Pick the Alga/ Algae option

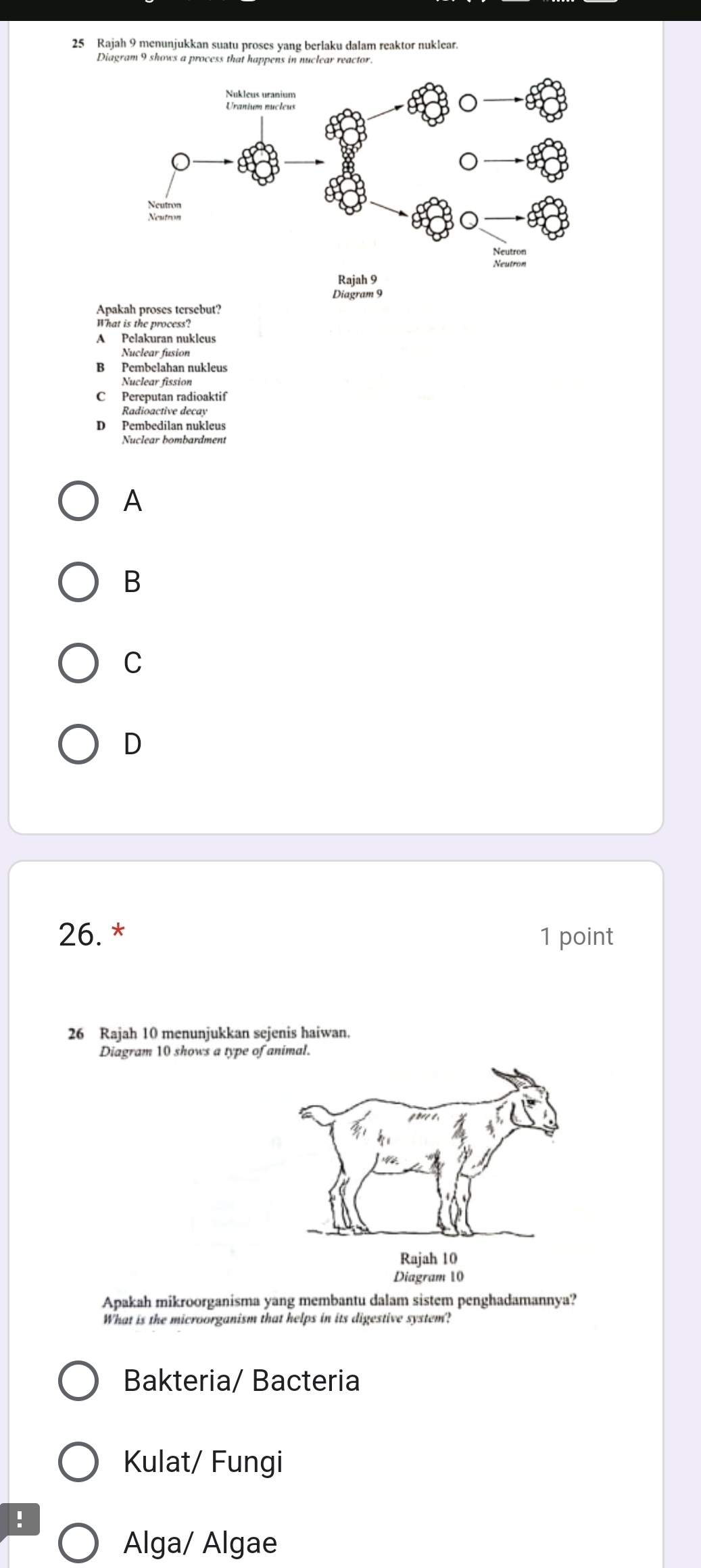tap(78, 1543)
